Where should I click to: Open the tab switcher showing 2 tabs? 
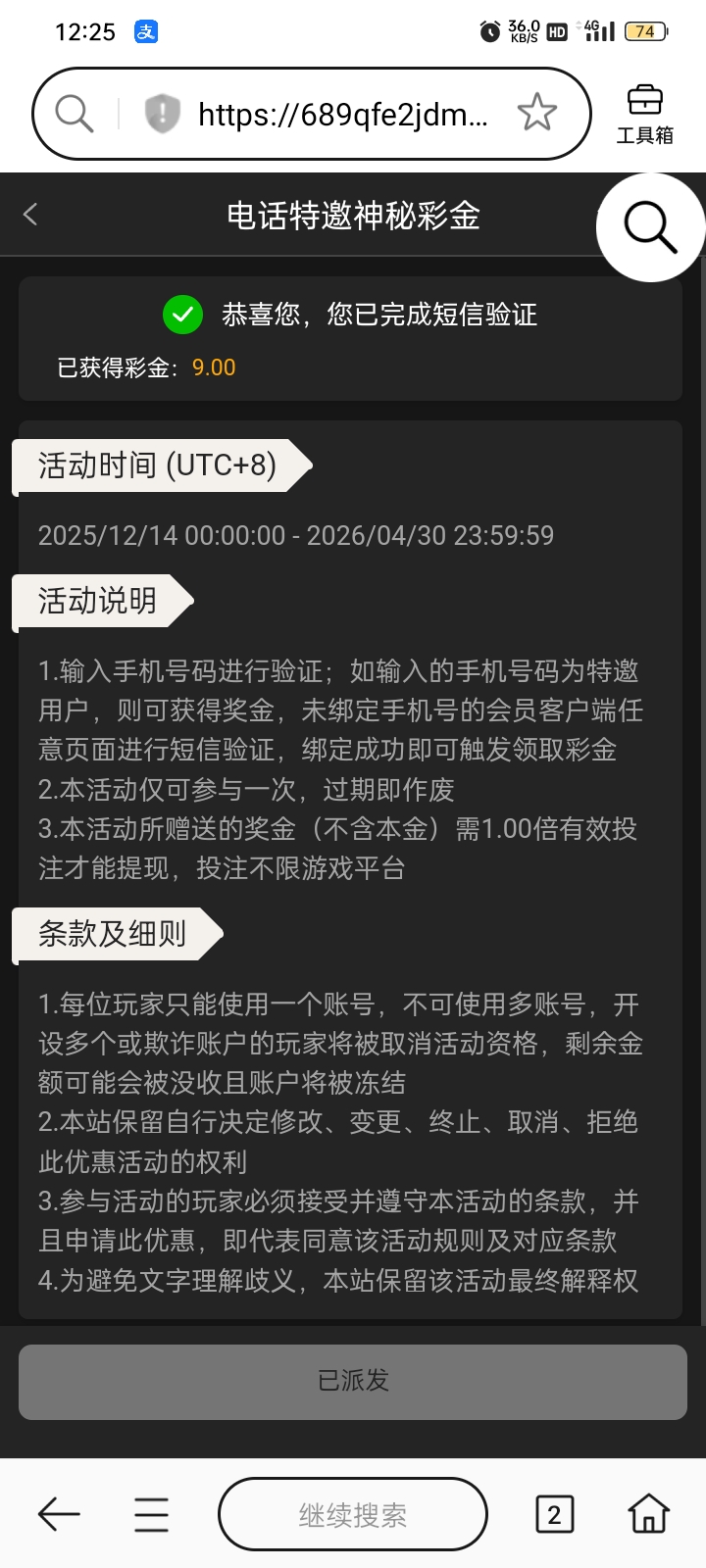click(x=554, y=1514)
